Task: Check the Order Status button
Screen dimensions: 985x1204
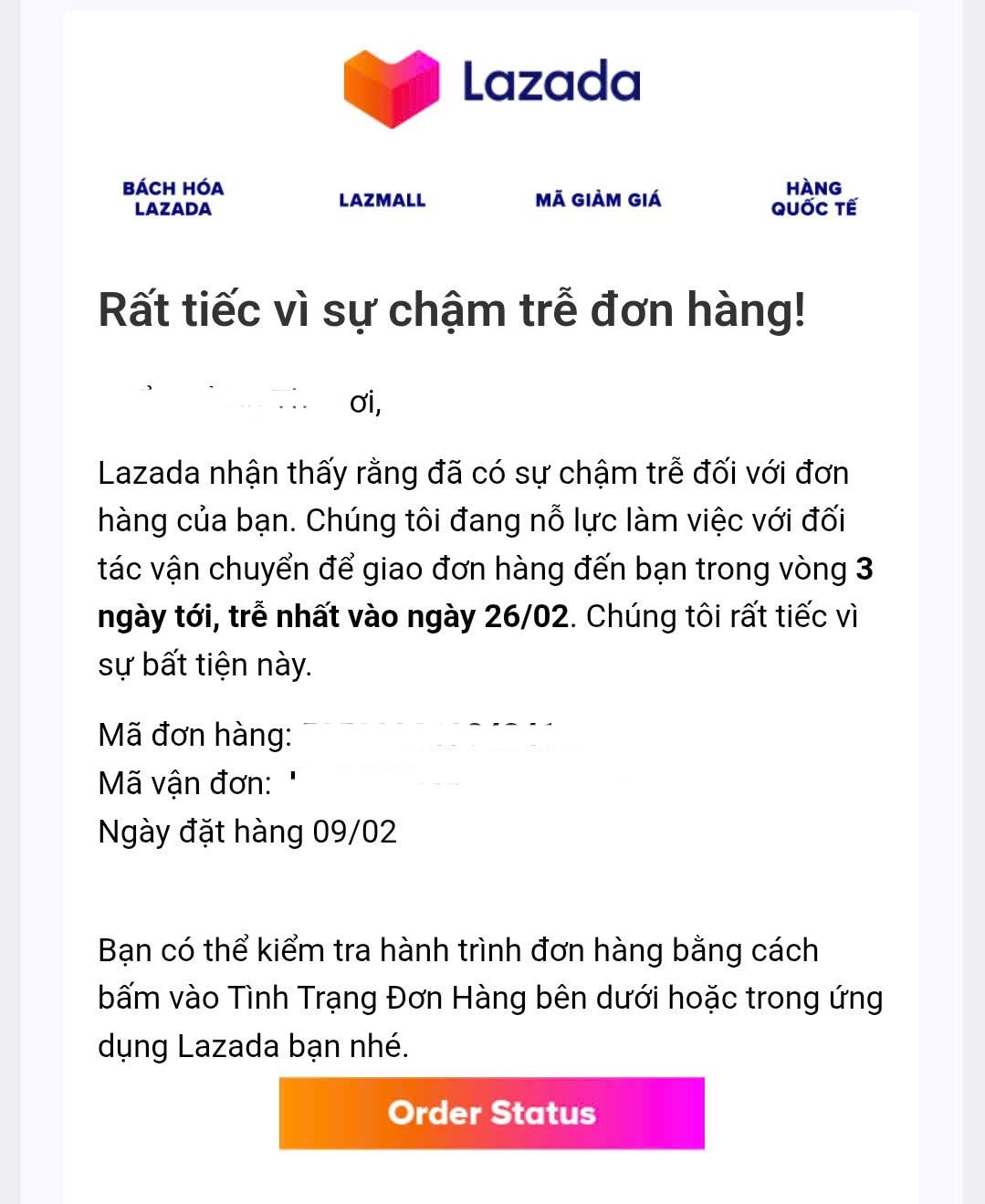Action: pyautogui.click(x=491, y=1113)
